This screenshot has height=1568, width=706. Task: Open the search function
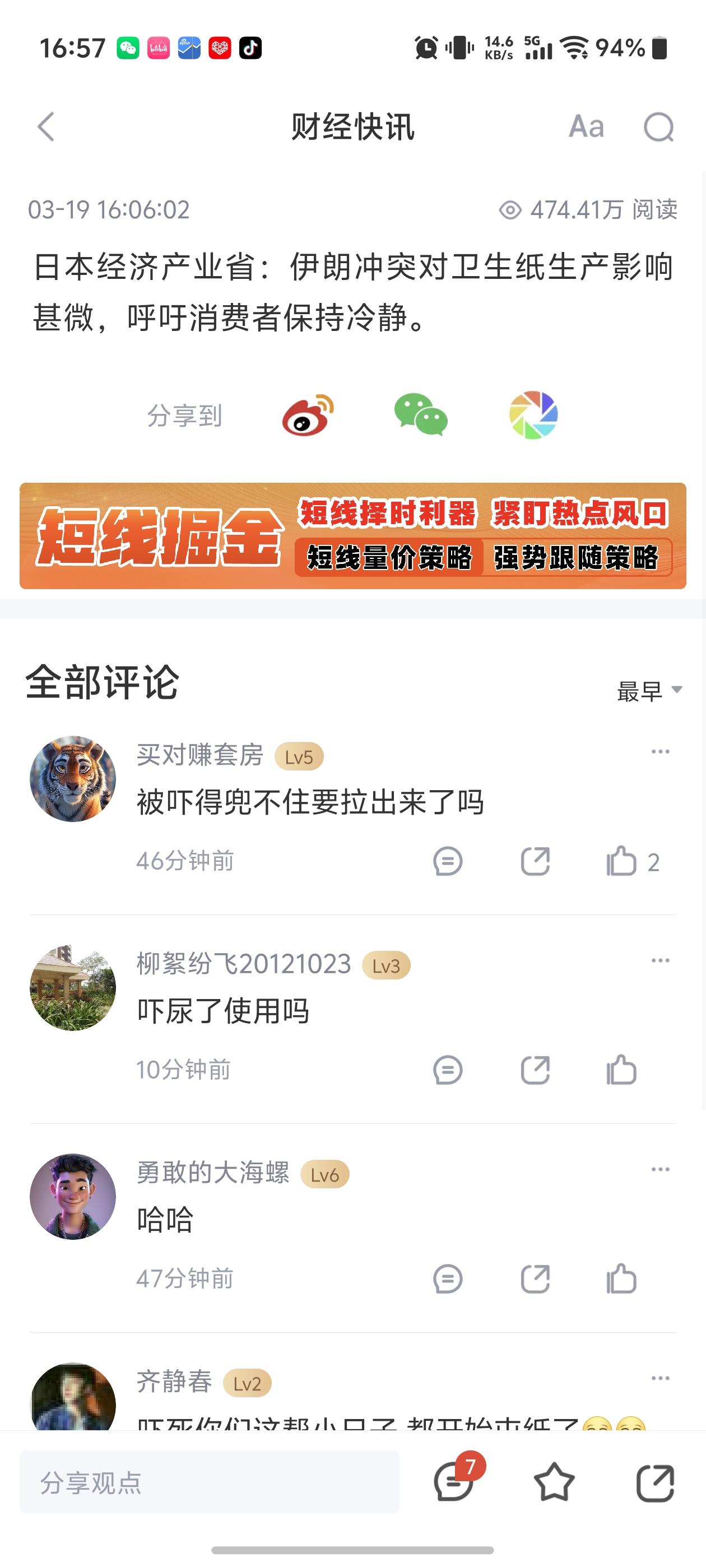pos(659,128)
